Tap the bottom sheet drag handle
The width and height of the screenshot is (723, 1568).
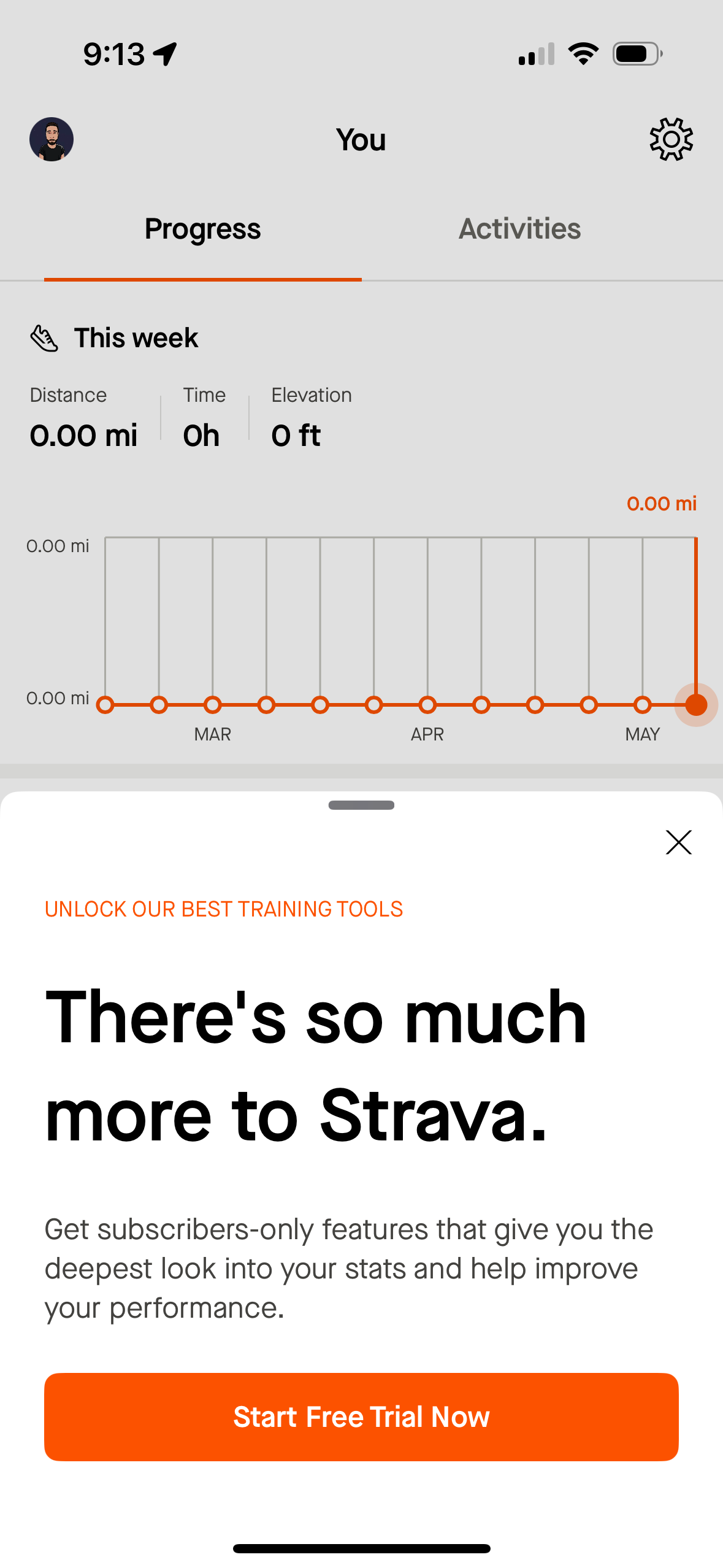click(361, 805)
